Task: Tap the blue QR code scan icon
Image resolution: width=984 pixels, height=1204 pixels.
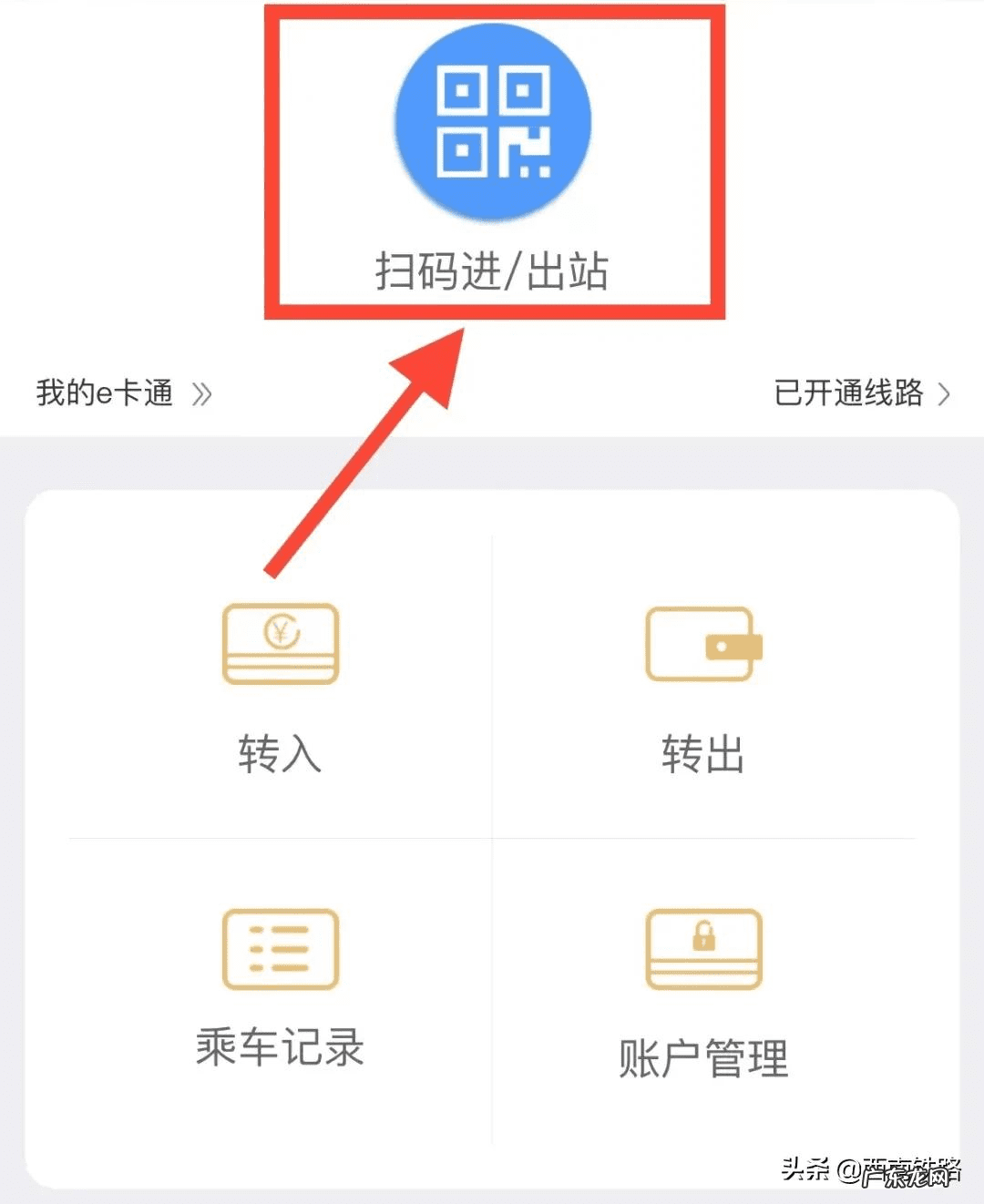Action: pos(492,123)
